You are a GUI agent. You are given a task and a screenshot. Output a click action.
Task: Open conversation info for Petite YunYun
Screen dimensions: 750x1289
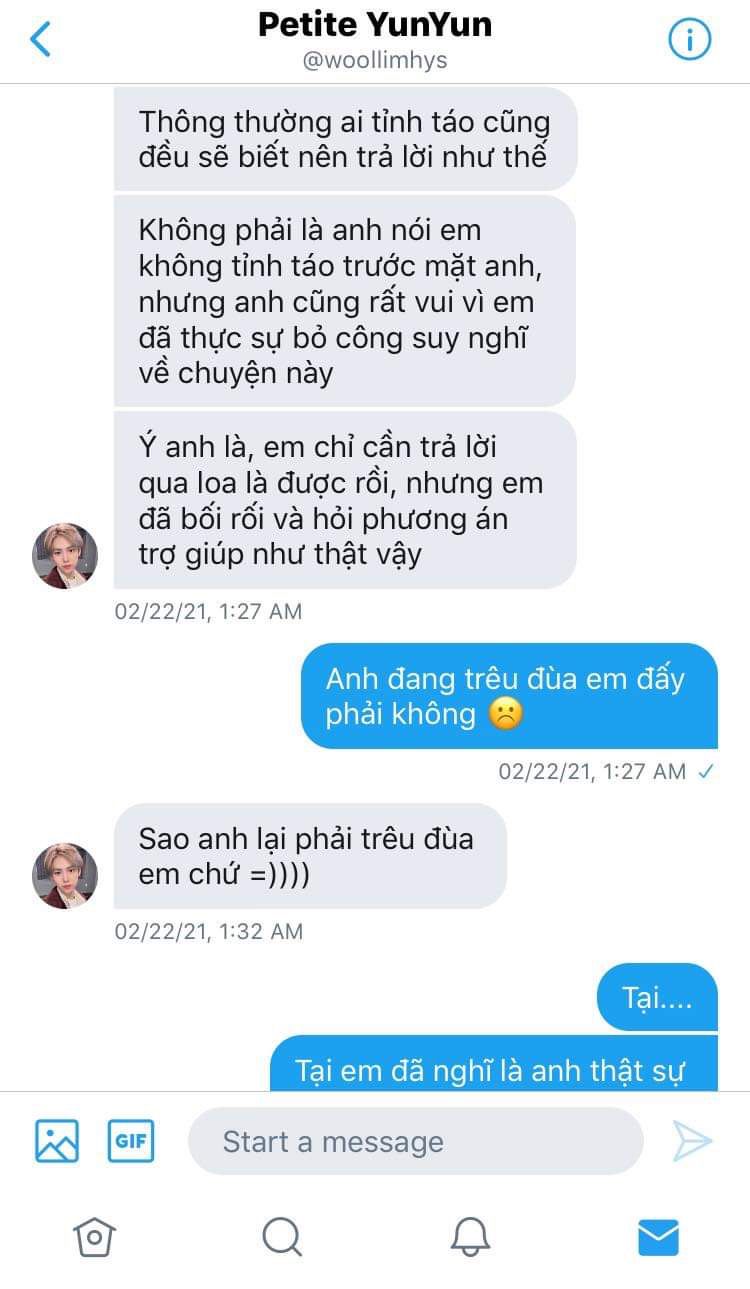689,40
